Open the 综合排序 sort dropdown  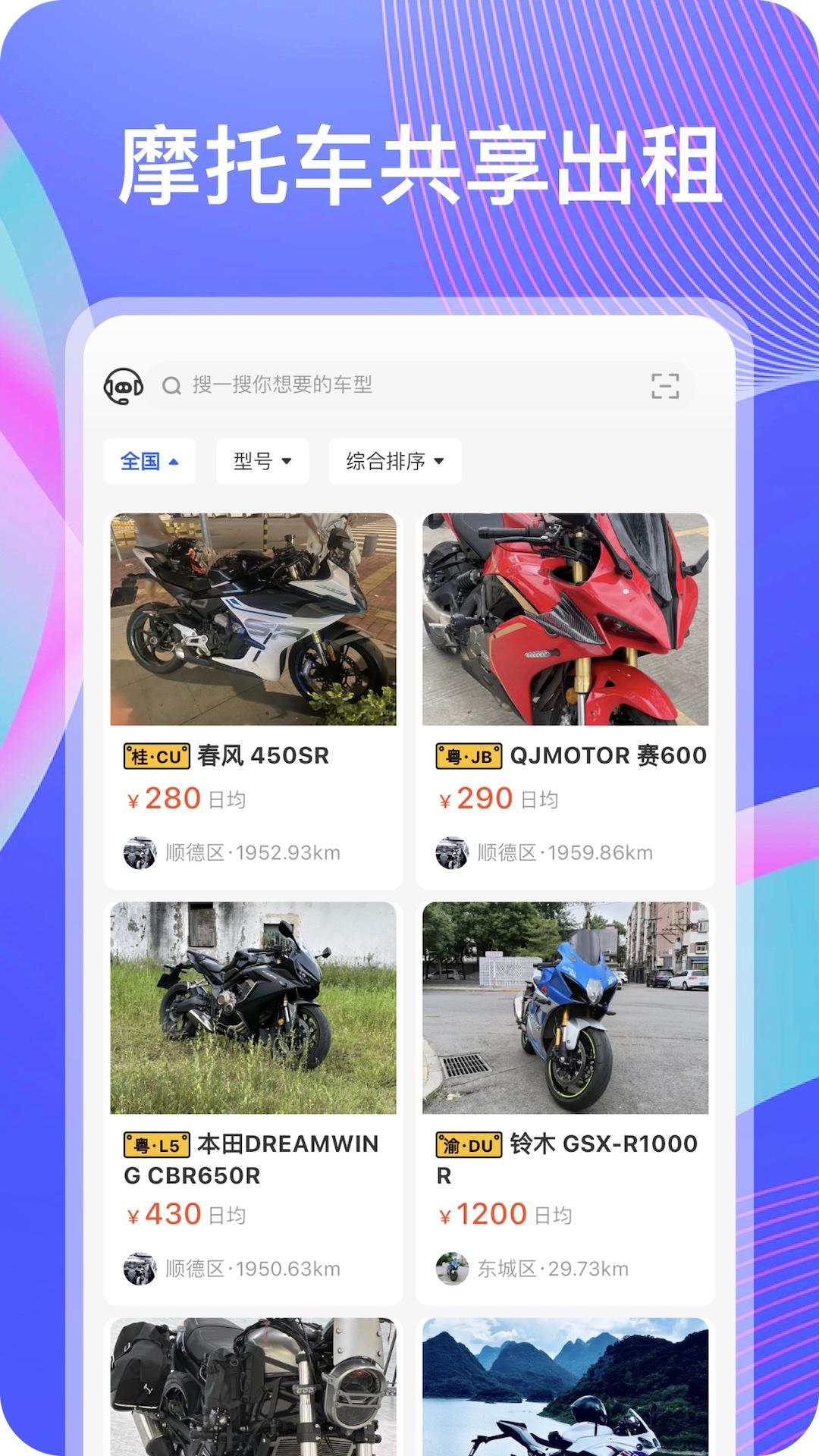394,460
